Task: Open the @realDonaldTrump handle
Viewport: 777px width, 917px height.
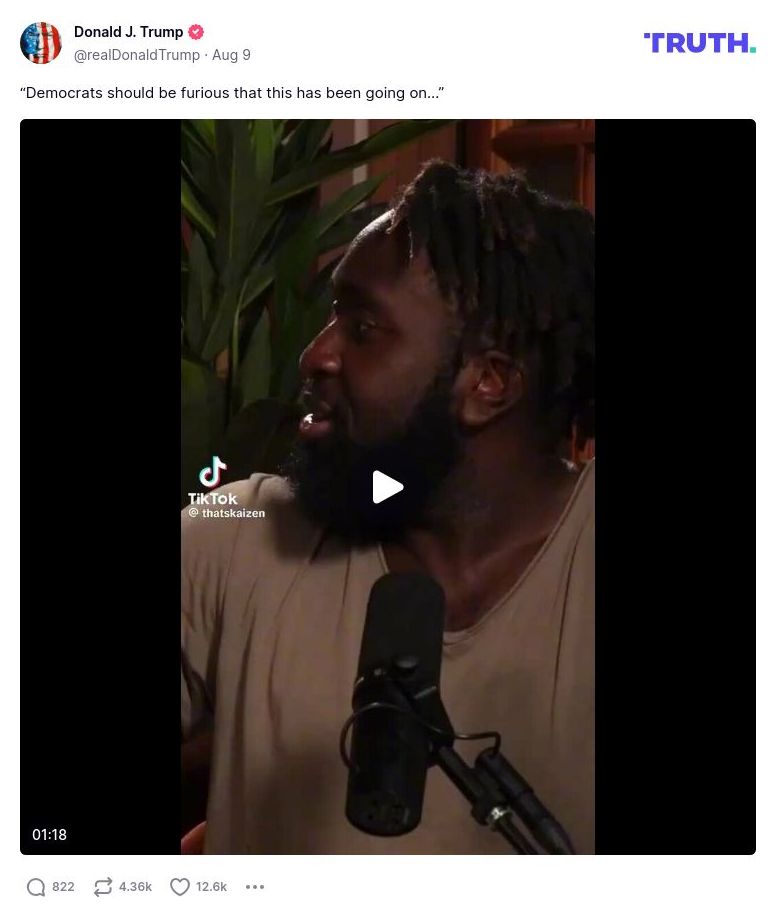Action: coord(136,55)
